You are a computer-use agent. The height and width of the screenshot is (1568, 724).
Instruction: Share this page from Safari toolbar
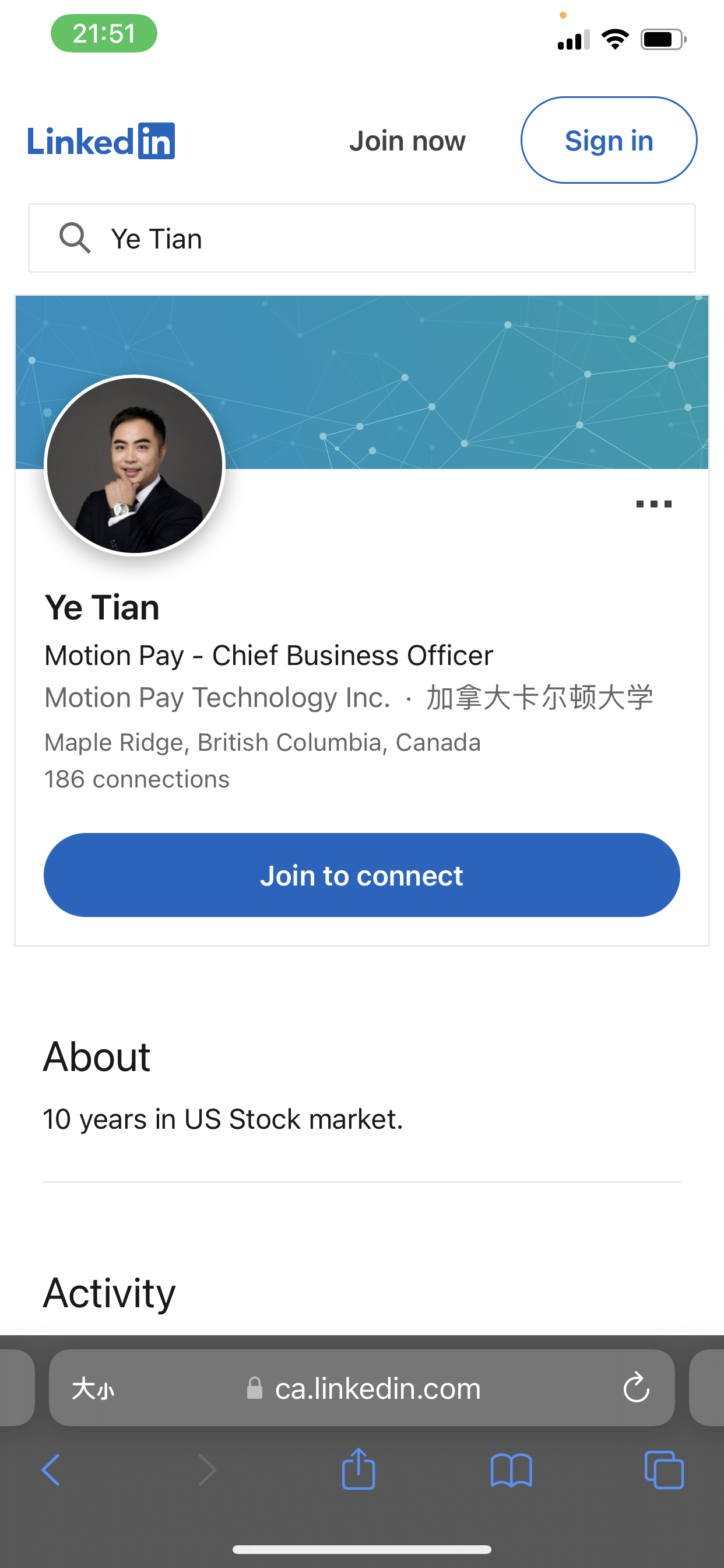point(359,1469)
